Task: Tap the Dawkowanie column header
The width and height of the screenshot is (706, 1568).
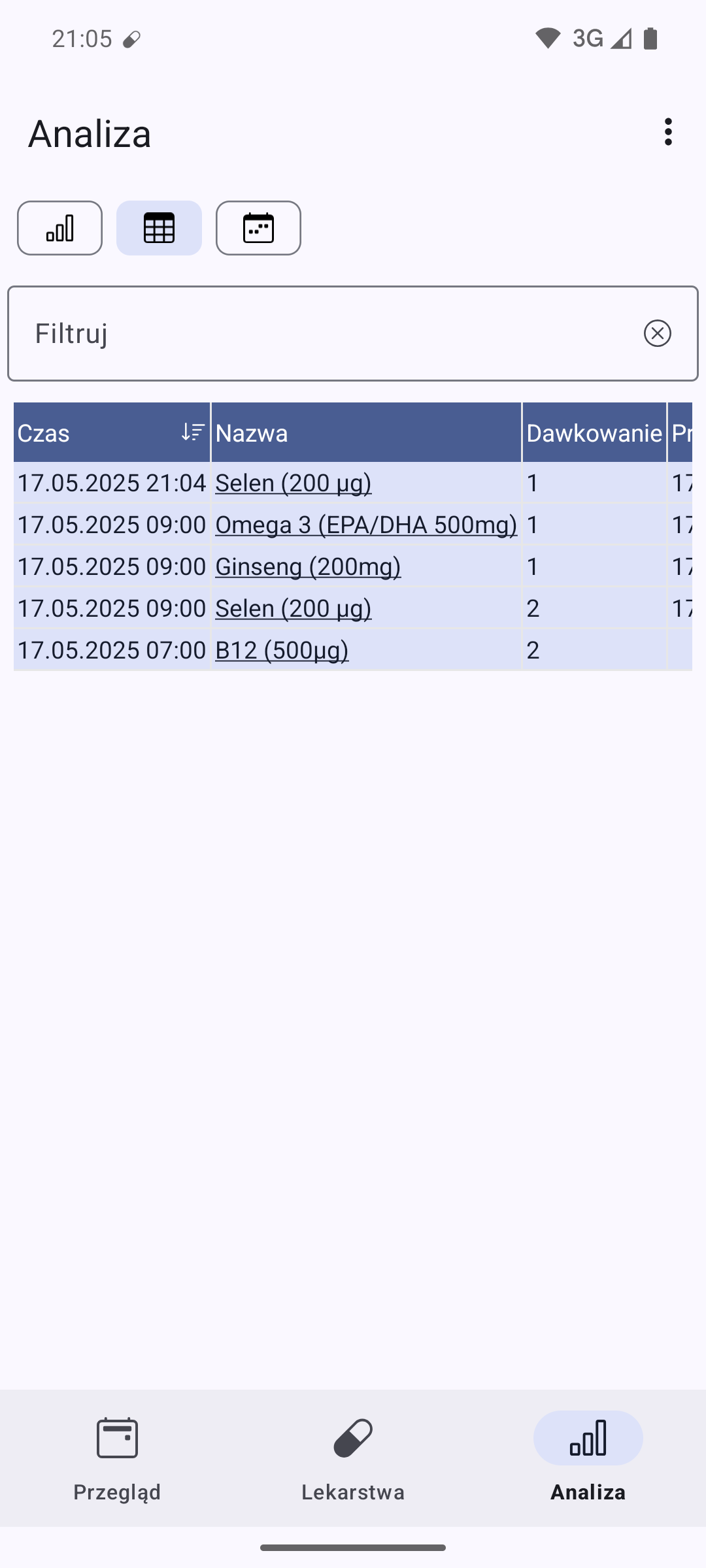Action: pos(594,433)
